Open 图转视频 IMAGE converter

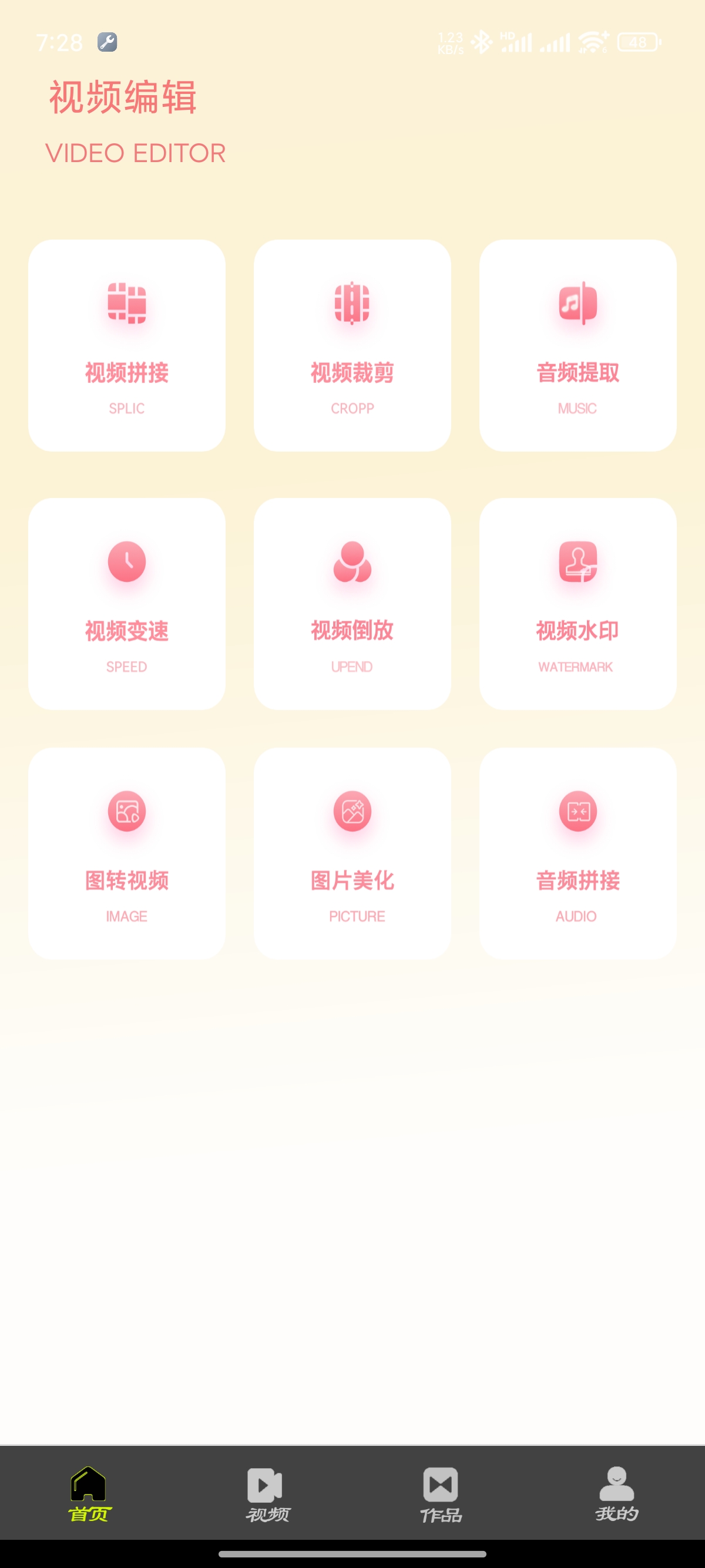click(127, 853)
